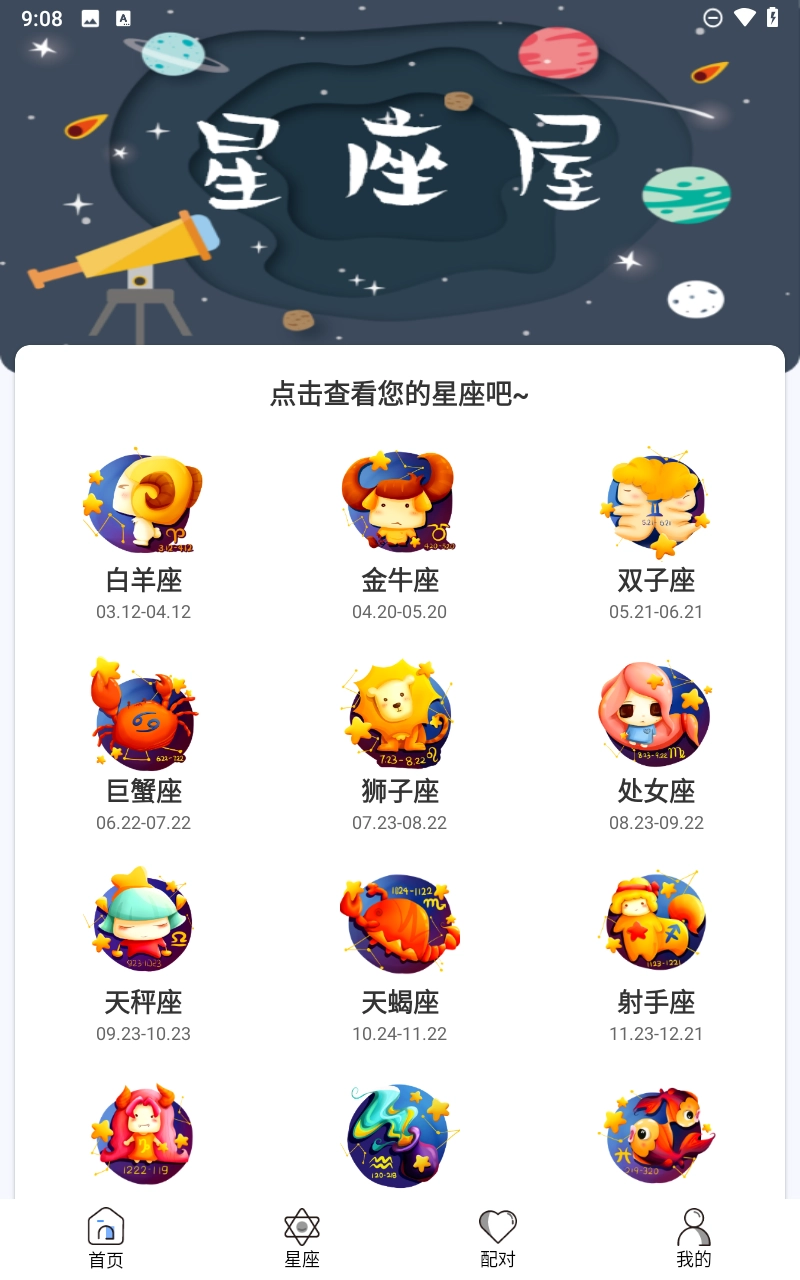The width and height of the screenshot is (800, 1280).
Task: Tap the 双子座 (Gemini) icon
Action: click(656, 502)
